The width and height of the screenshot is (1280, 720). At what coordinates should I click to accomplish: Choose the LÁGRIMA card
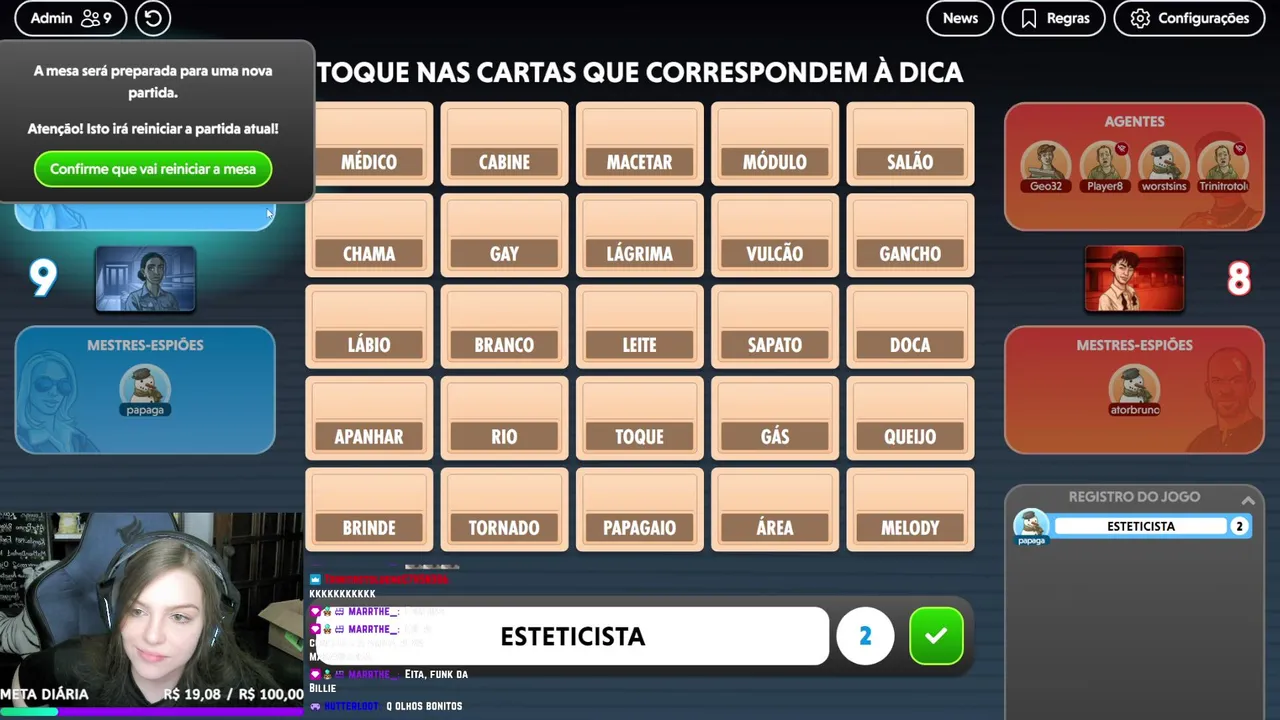[x=639, y=236]
